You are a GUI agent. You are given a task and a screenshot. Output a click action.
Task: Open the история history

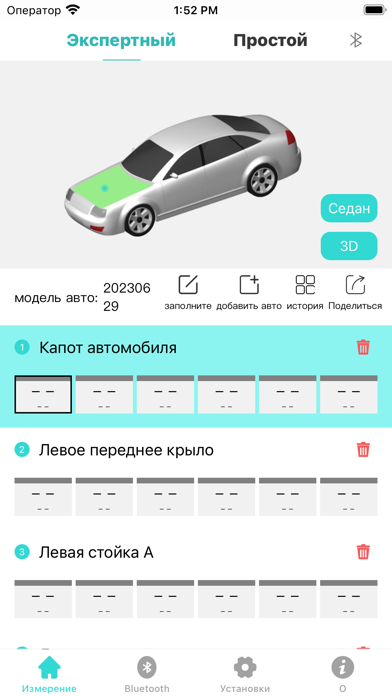[305, 293]
